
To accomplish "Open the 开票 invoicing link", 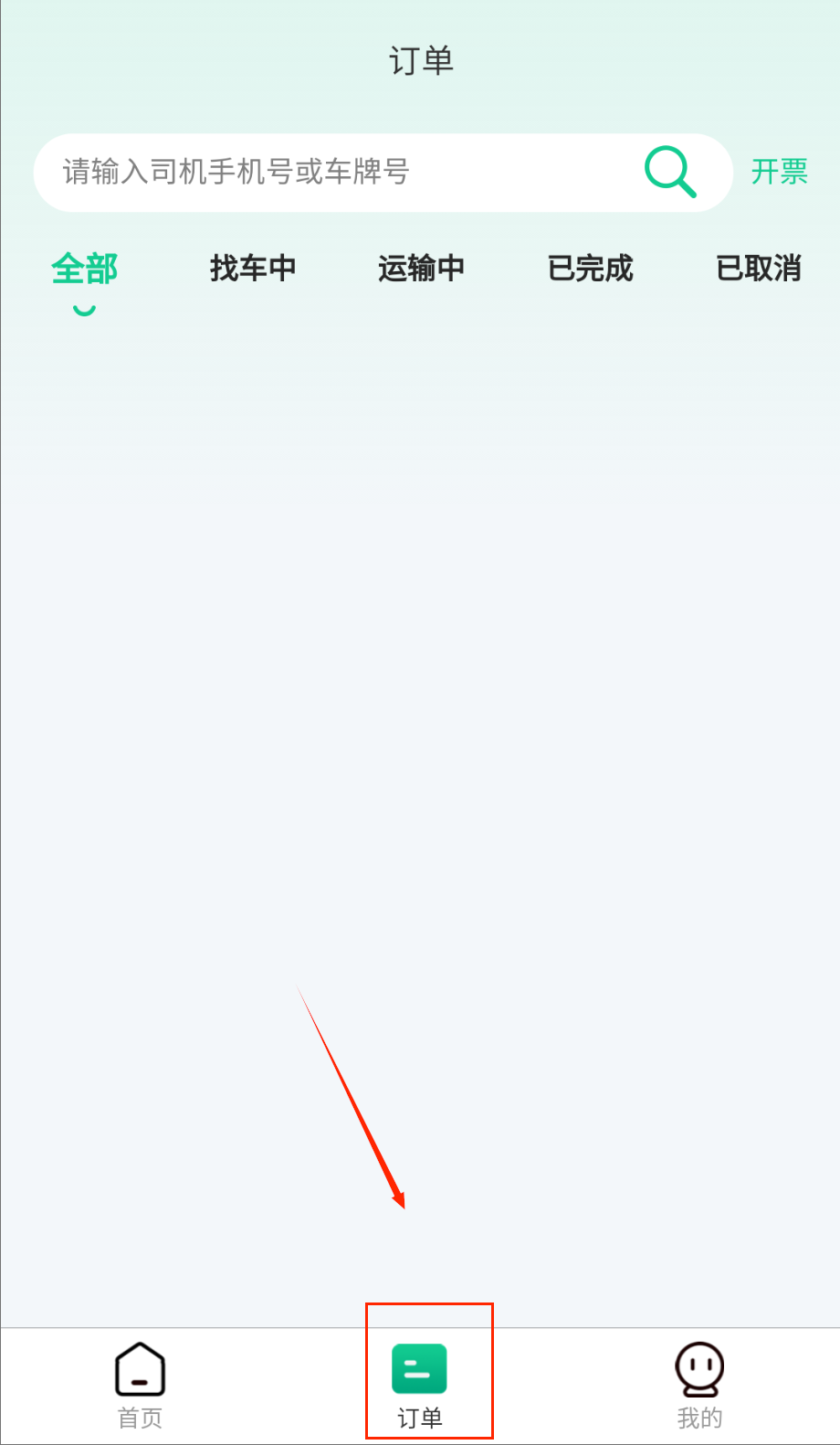I will tap(779, 172).
